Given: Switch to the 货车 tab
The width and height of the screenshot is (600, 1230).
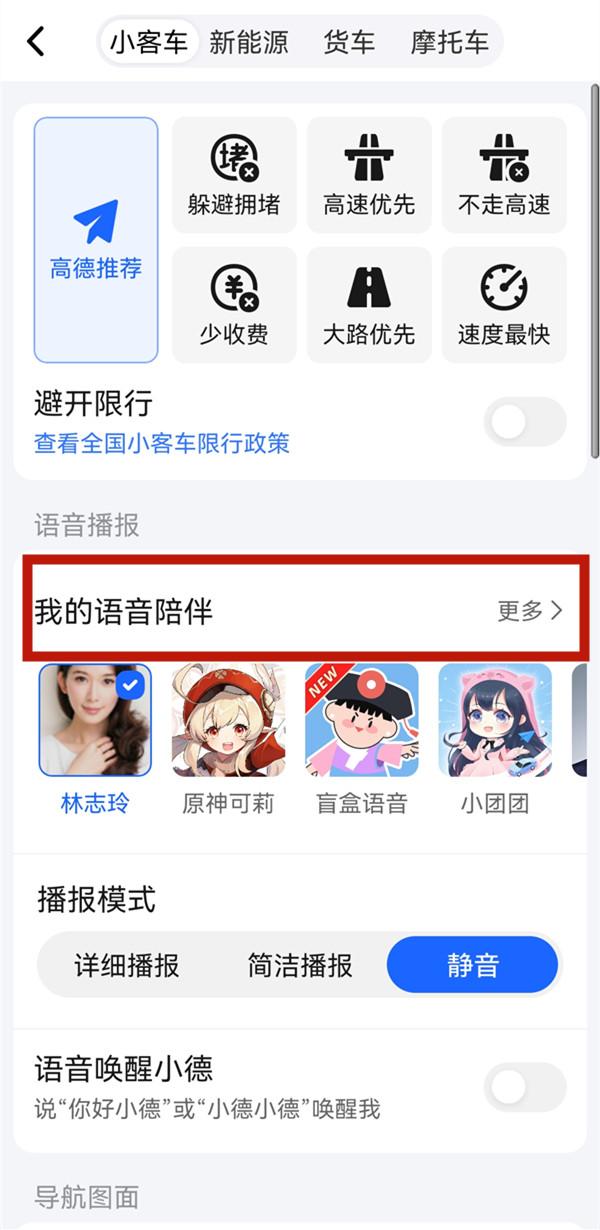Looking at the screenshot, I should pyautogui.click(x=349, y=42).
